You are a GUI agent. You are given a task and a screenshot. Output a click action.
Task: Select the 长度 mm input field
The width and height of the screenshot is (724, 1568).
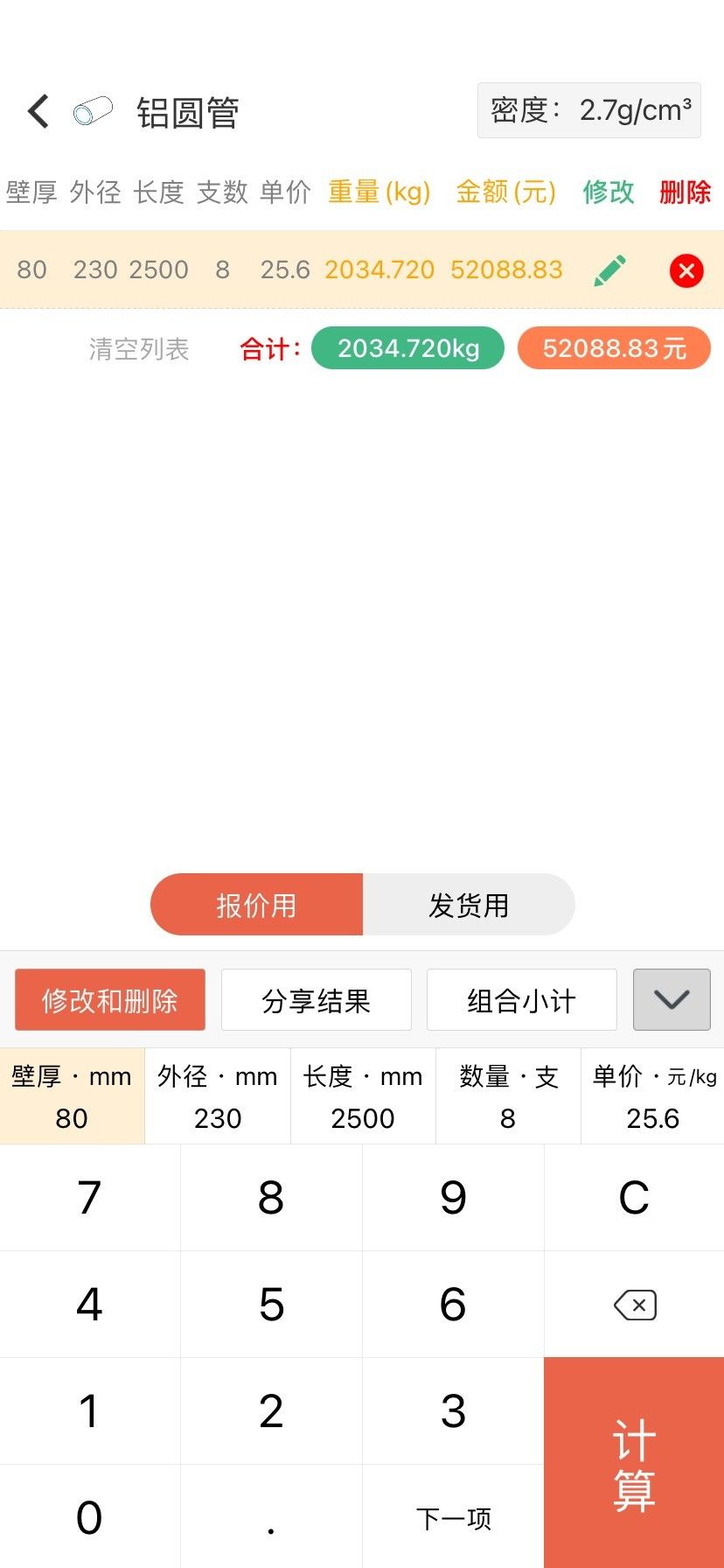click(363, 1096)
